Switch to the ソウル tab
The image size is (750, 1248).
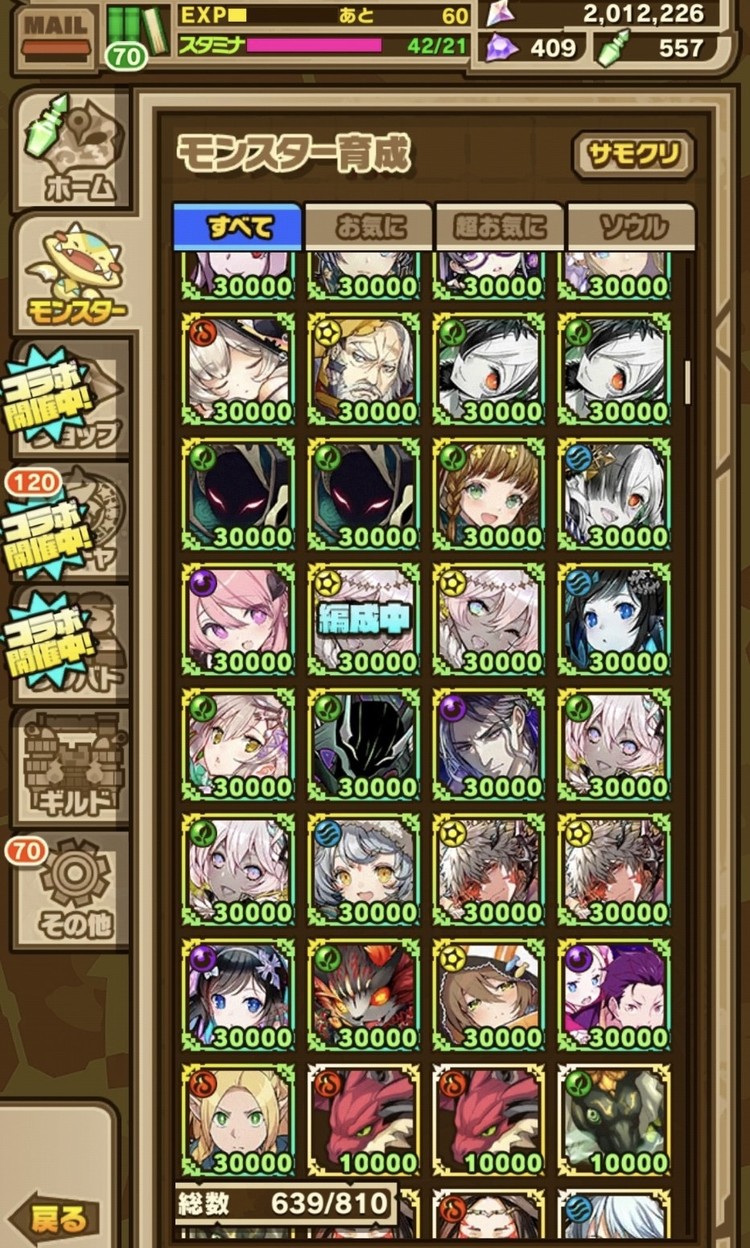point(631,228)
